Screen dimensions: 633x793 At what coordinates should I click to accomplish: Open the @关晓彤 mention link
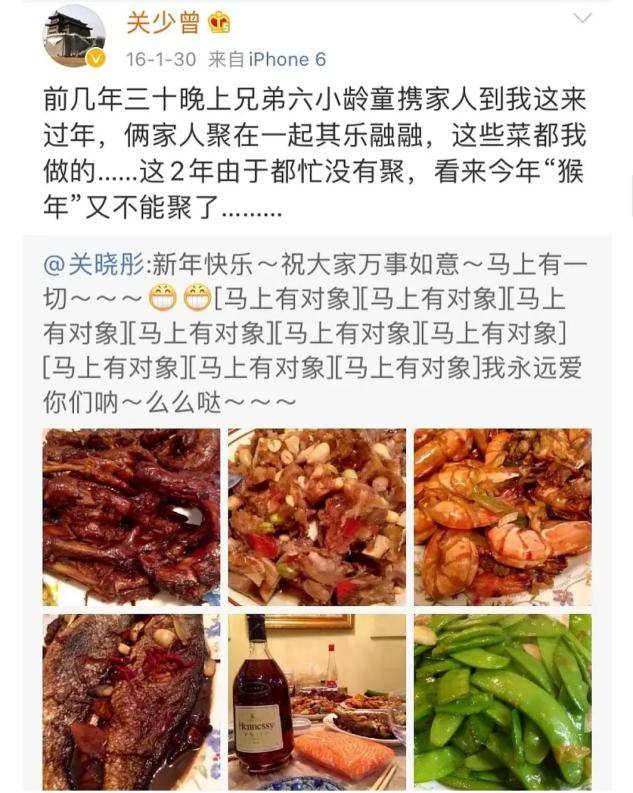tap(95, 265)
